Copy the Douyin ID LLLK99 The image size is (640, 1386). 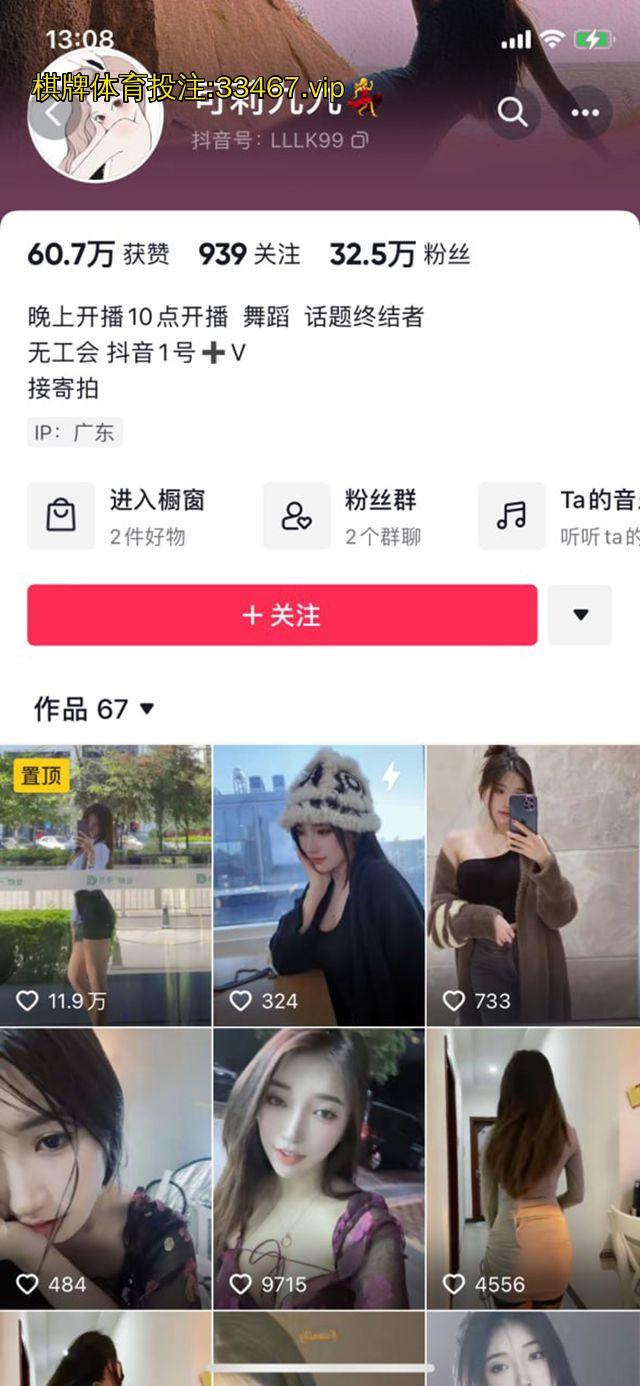359,141
